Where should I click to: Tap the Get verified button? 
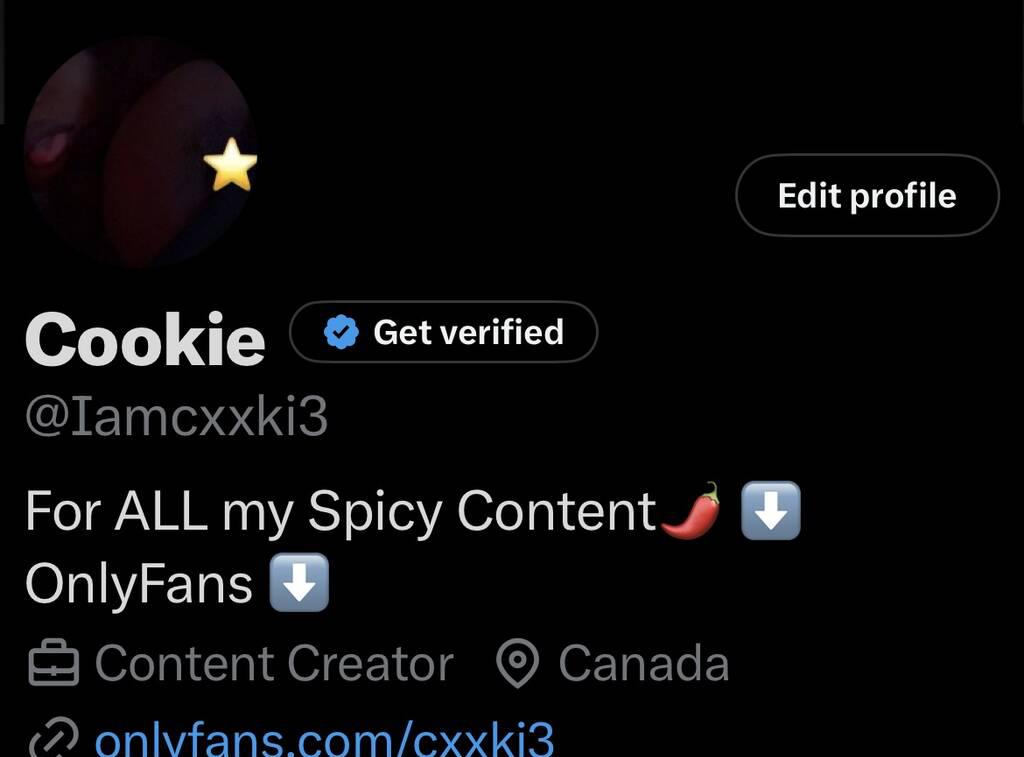coord(443,332)
